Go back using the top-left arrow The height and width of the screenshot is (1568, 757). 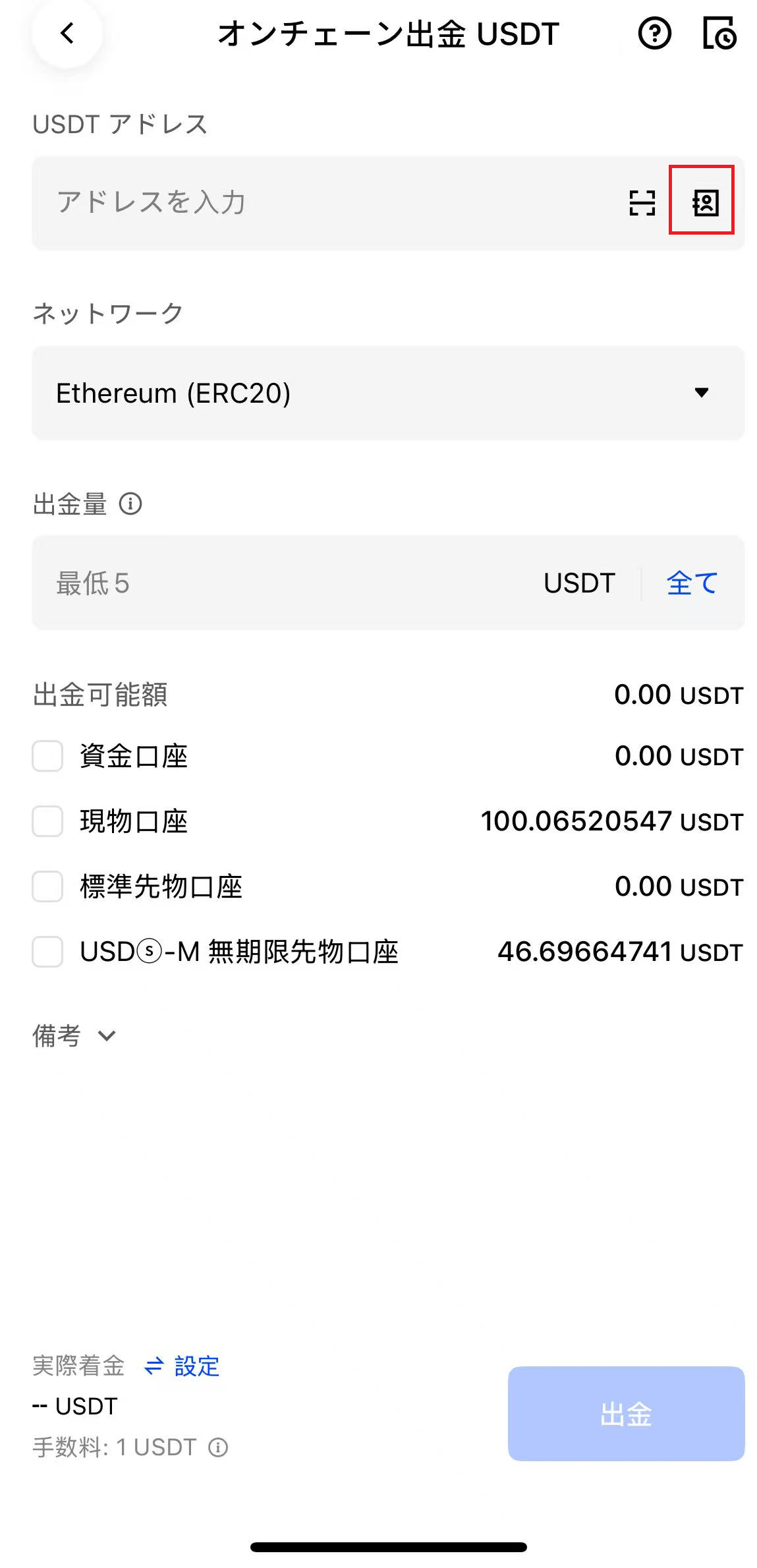click(67, 33)
